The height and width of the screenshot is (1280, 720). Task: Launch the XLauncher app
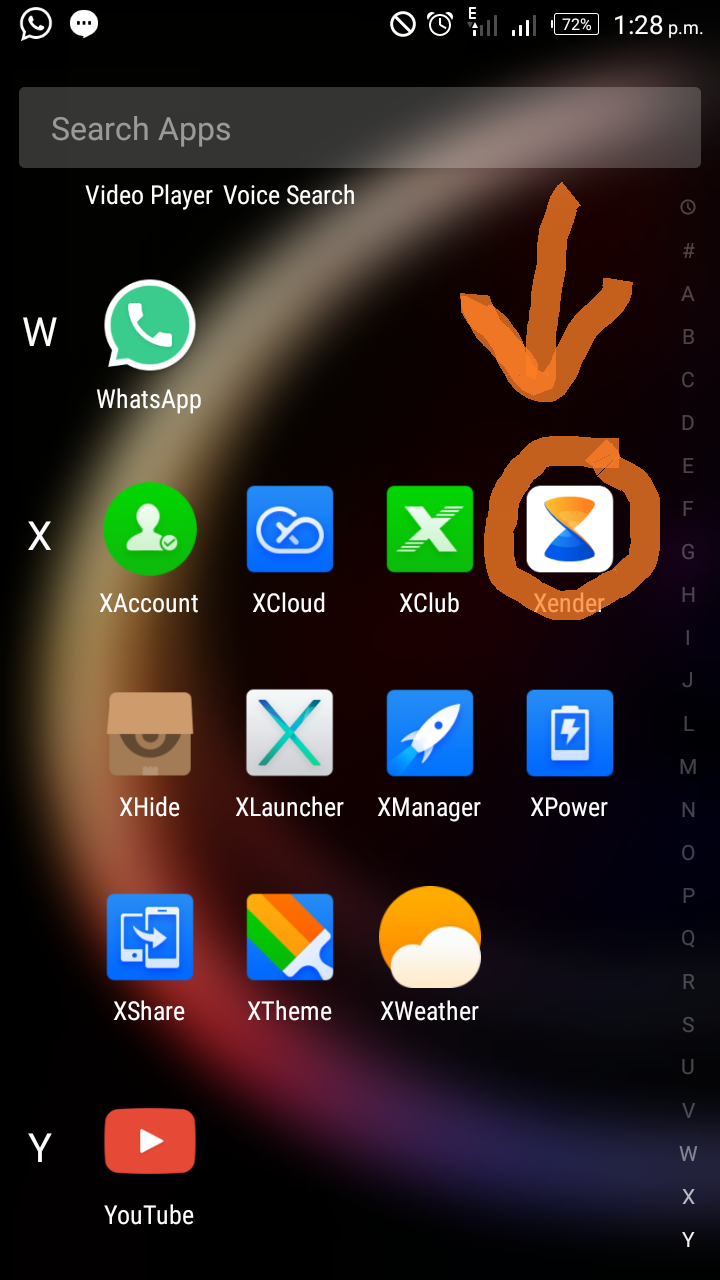(289, 733)
